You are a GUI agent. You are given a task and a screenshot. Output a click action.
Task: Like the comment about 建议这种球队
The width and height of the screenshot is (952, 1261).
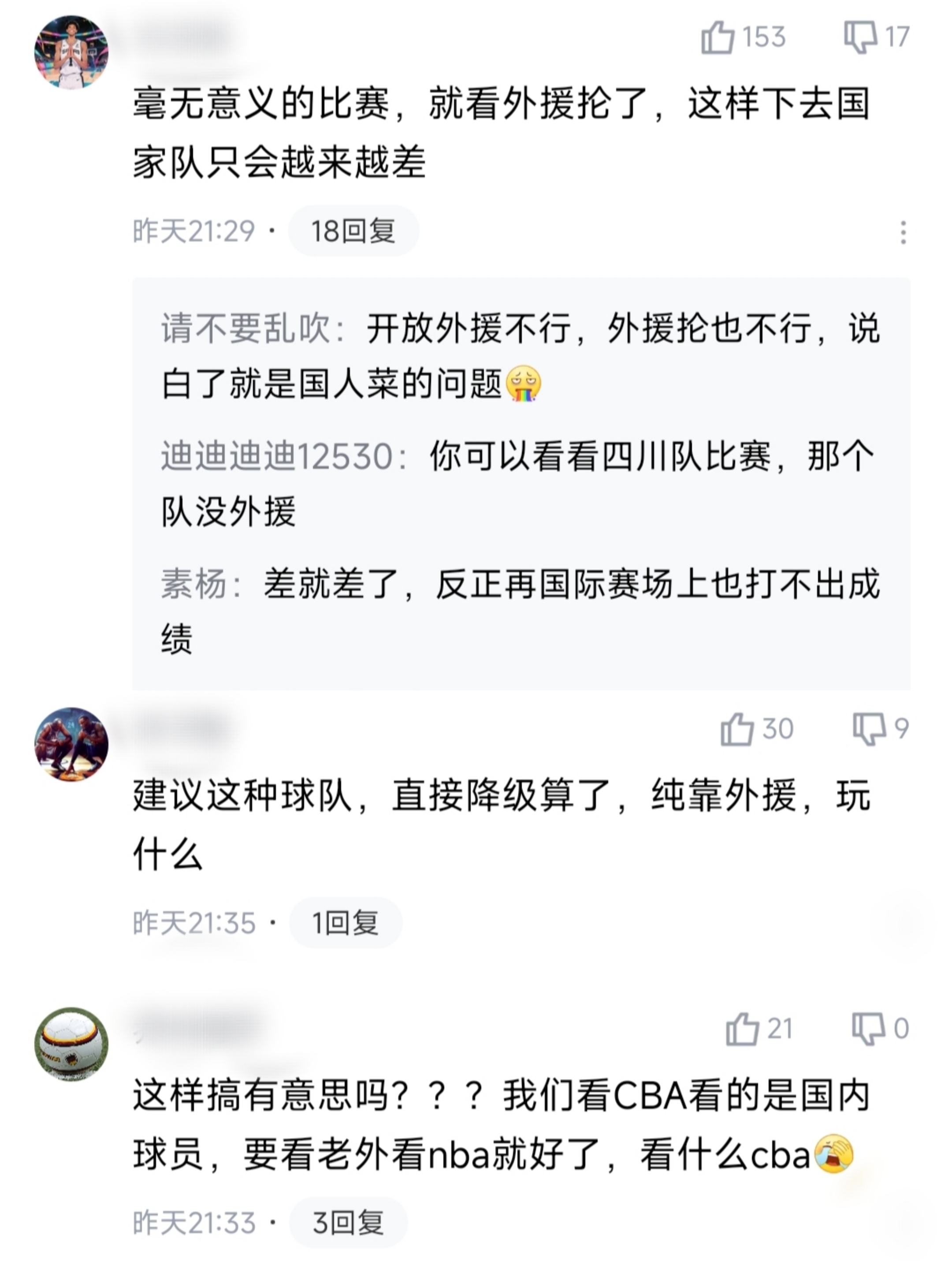click(x=737, y=729)
